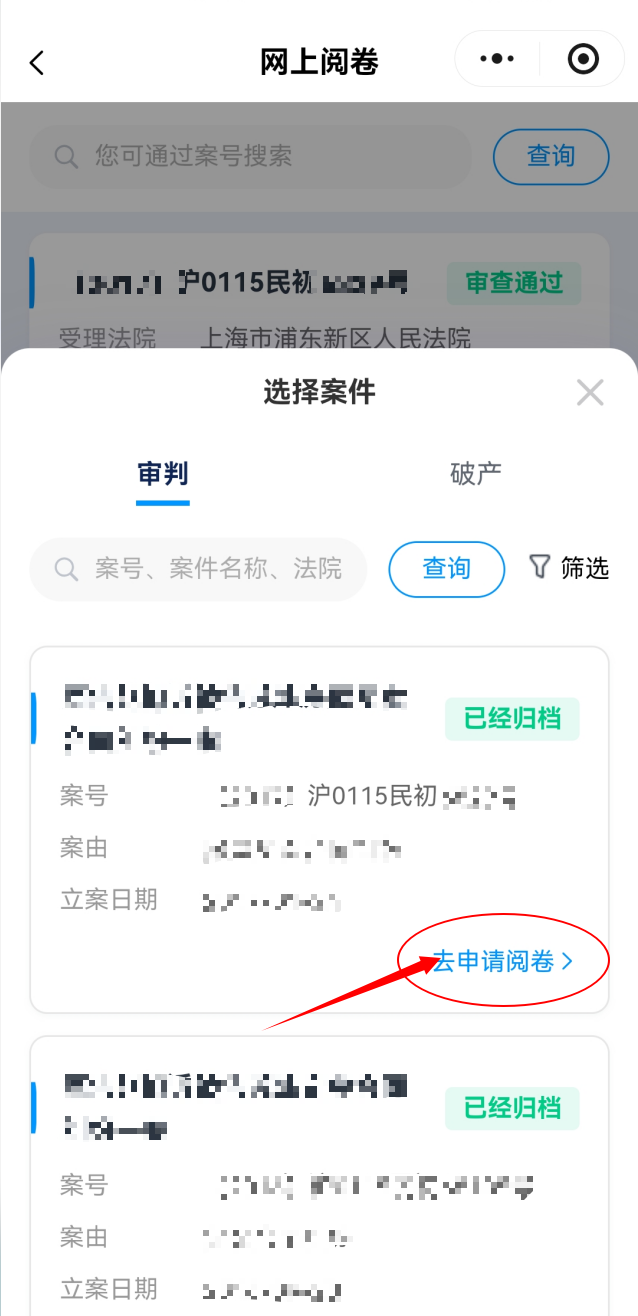Go back using the top-left arrow
This screenshot has height=1316, width=638.
pyautogui.click(x=37, y=62)
